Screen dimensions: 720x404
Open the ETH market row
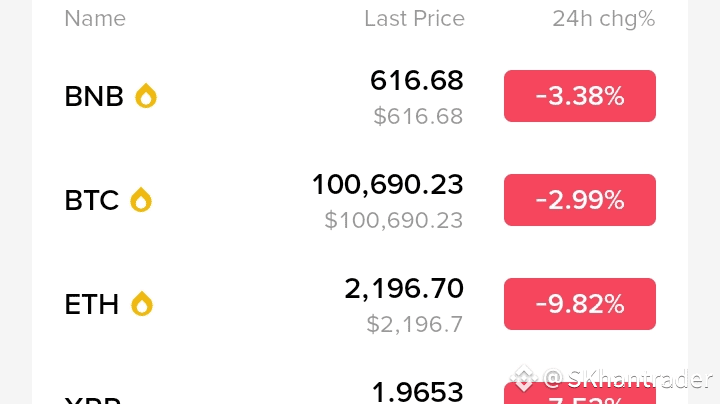point(92,304)
